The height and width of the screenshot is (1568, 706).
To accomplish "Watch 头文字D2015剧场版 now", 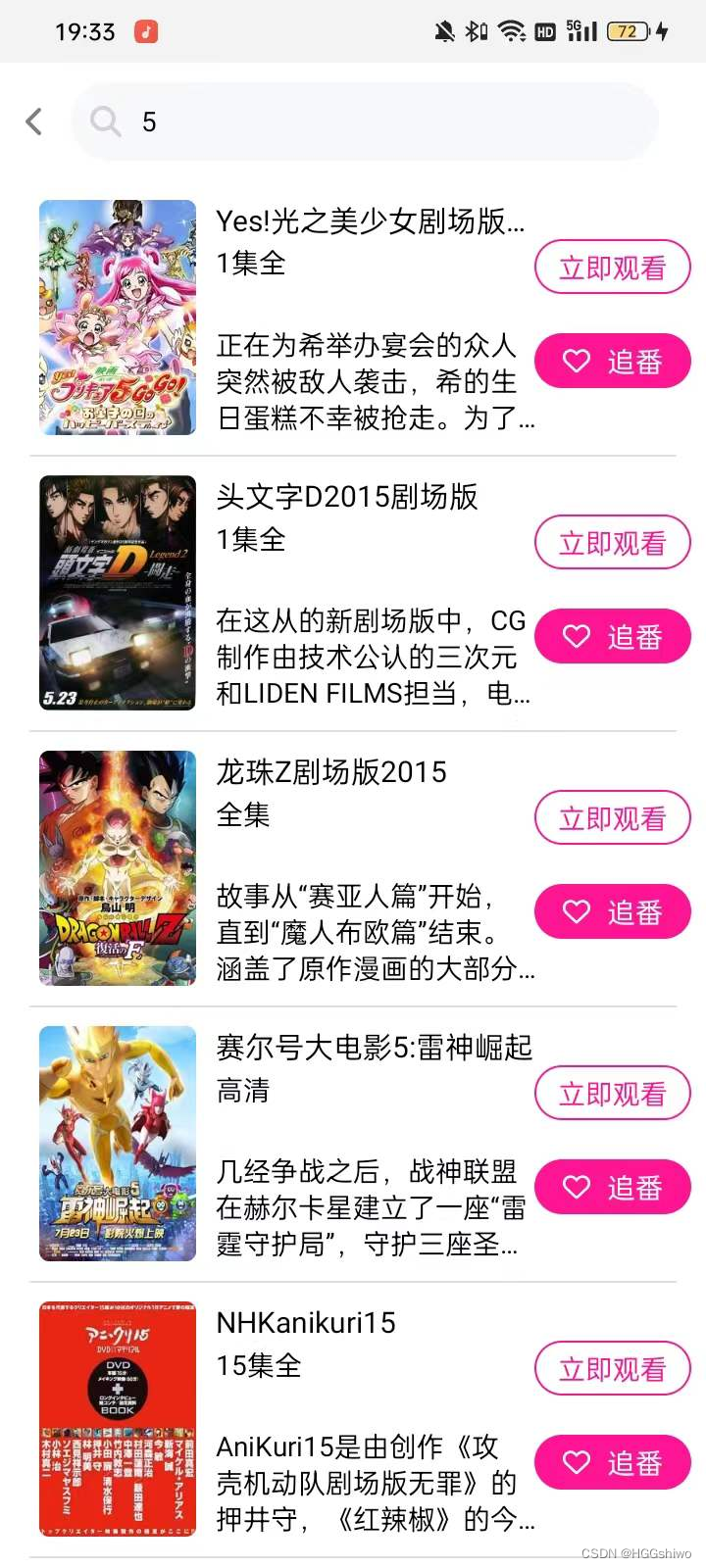I will tap(612, 542).
